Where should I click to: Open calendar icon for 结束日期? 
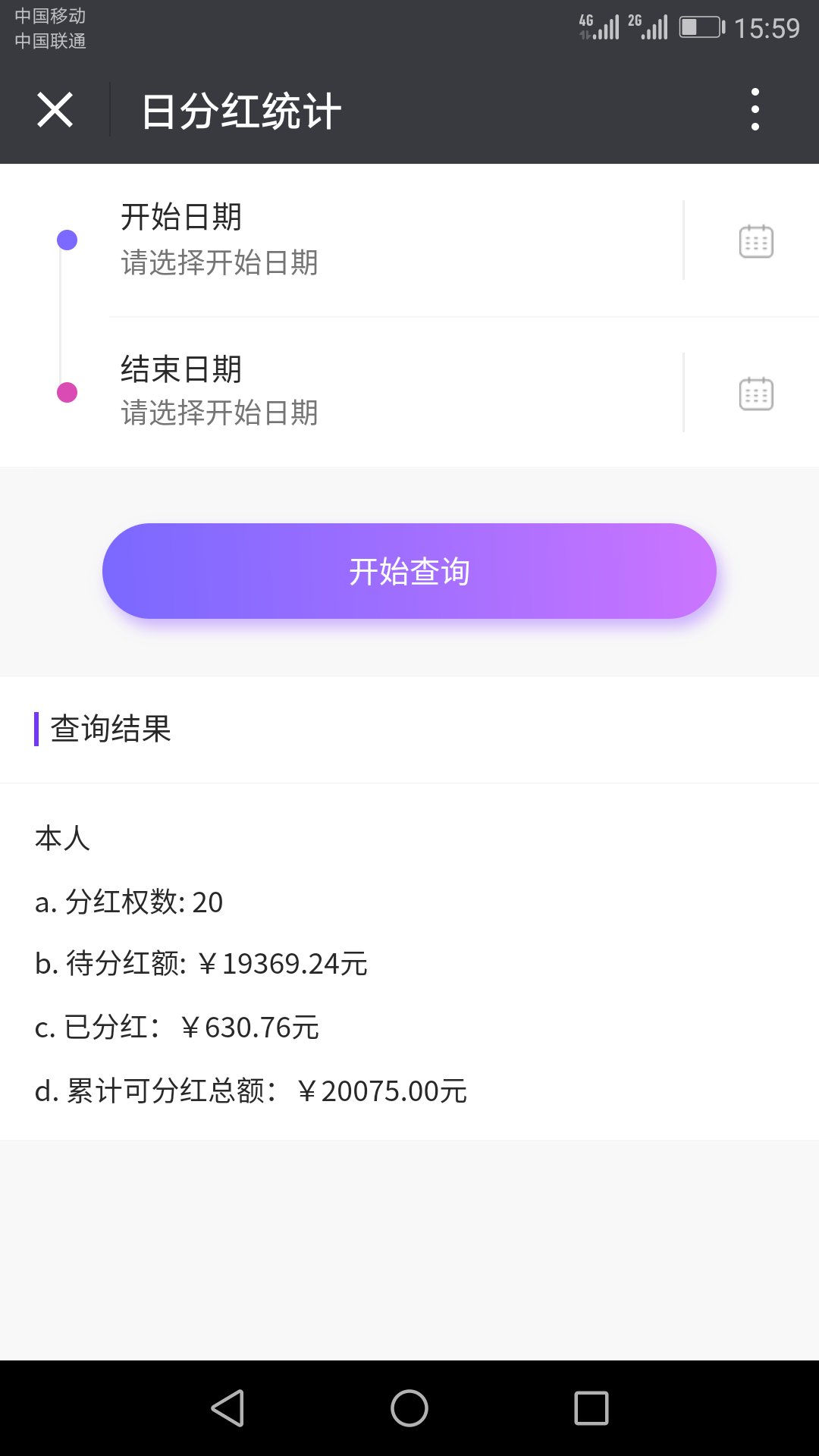point(756,394)
